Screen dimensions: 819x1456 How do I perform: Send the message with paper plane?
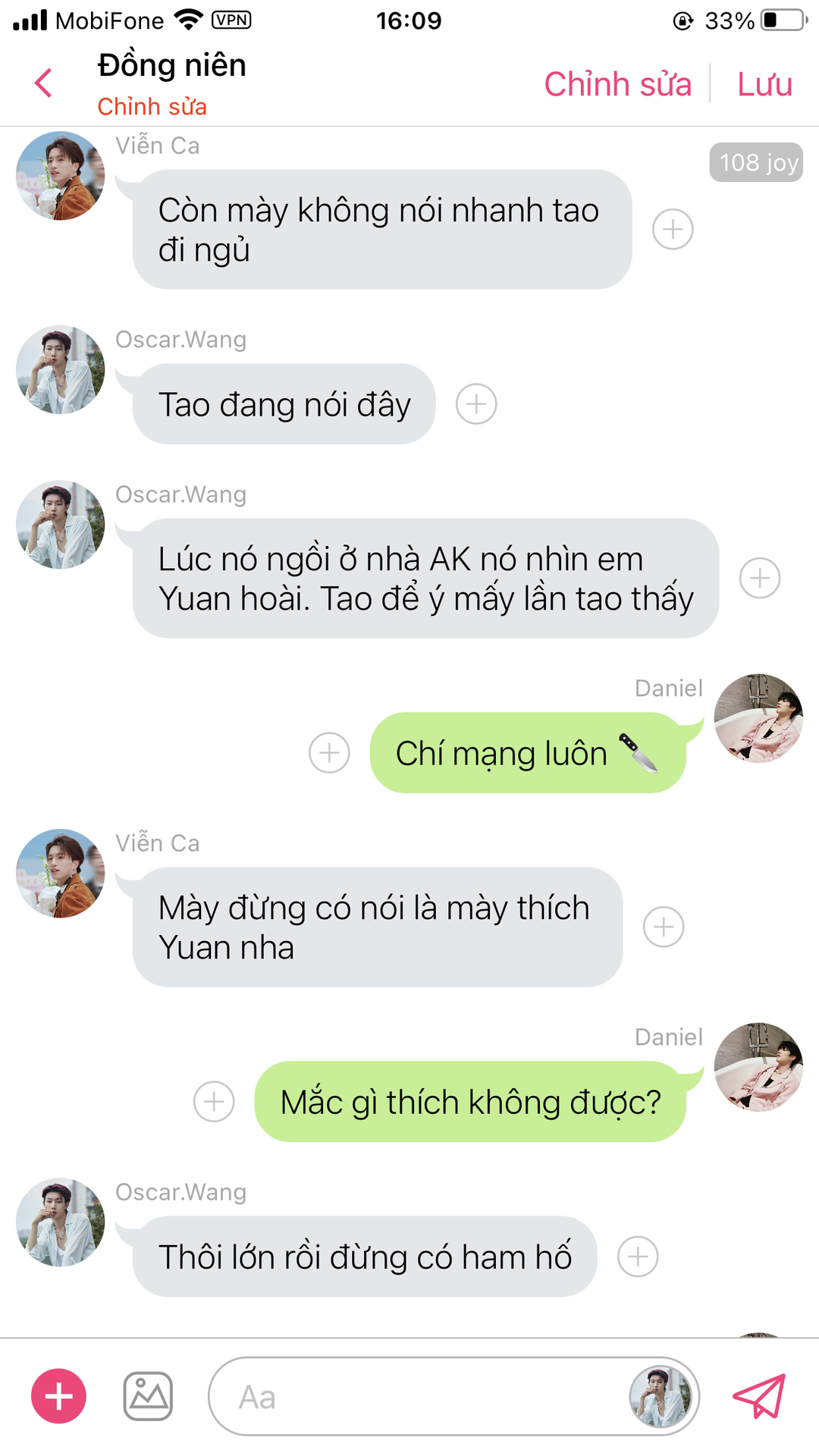point(758,1396)
